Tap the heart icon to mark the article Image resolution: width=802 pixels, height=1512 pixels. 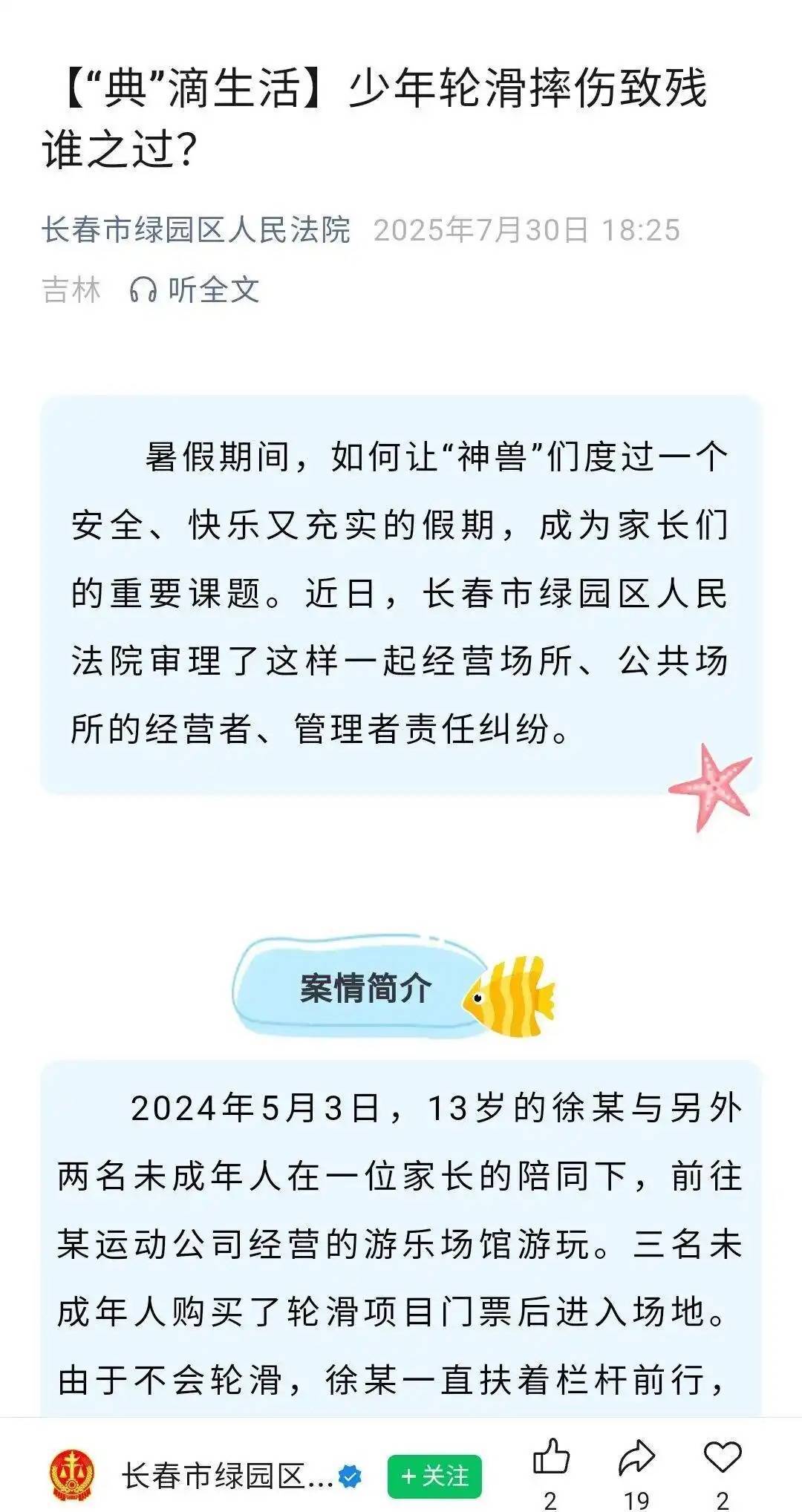722,1457
